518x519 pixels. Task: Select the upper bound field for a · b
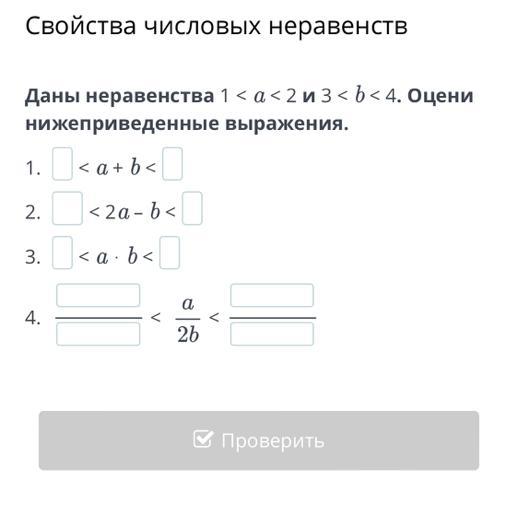click(170, 253)
